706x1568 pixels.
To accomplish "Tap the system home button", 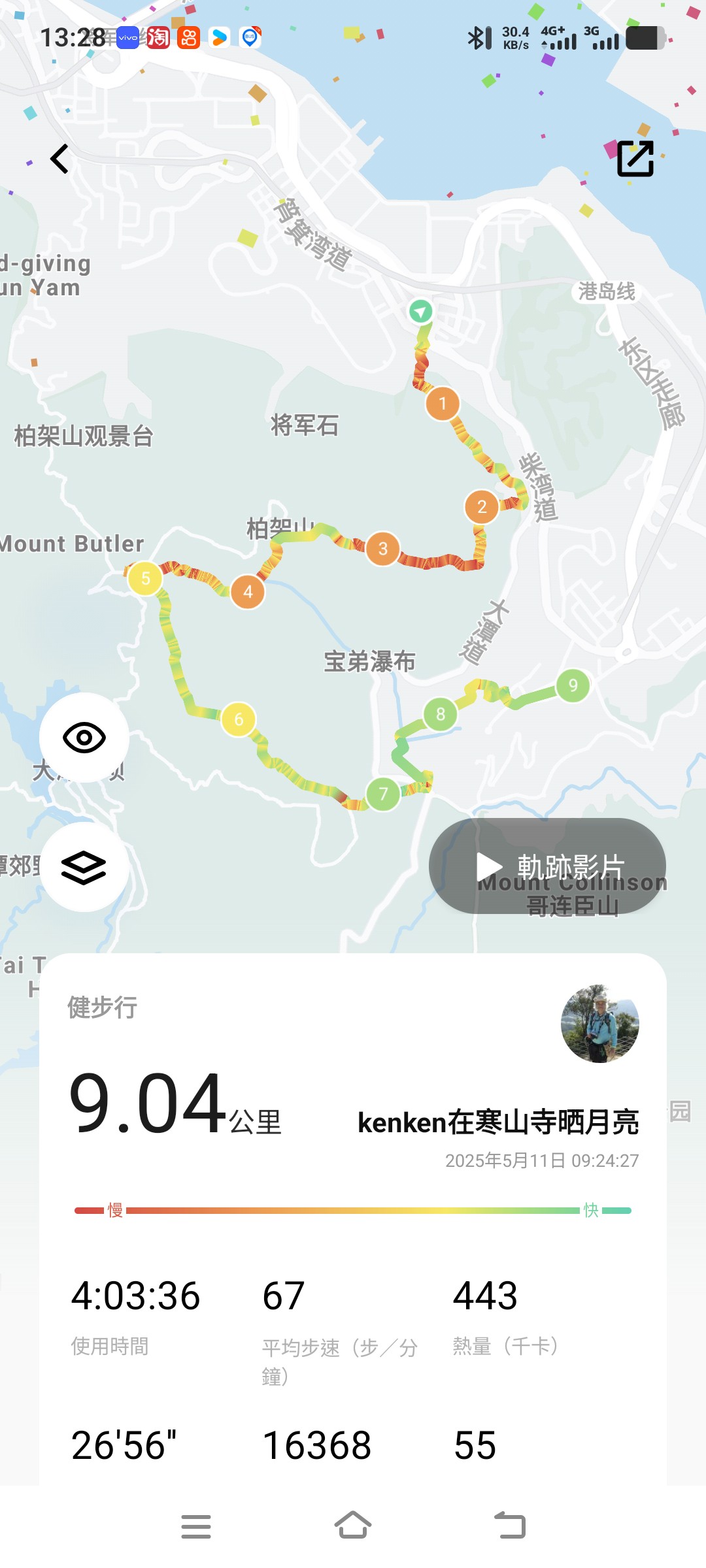I will tap(353, 1526).
